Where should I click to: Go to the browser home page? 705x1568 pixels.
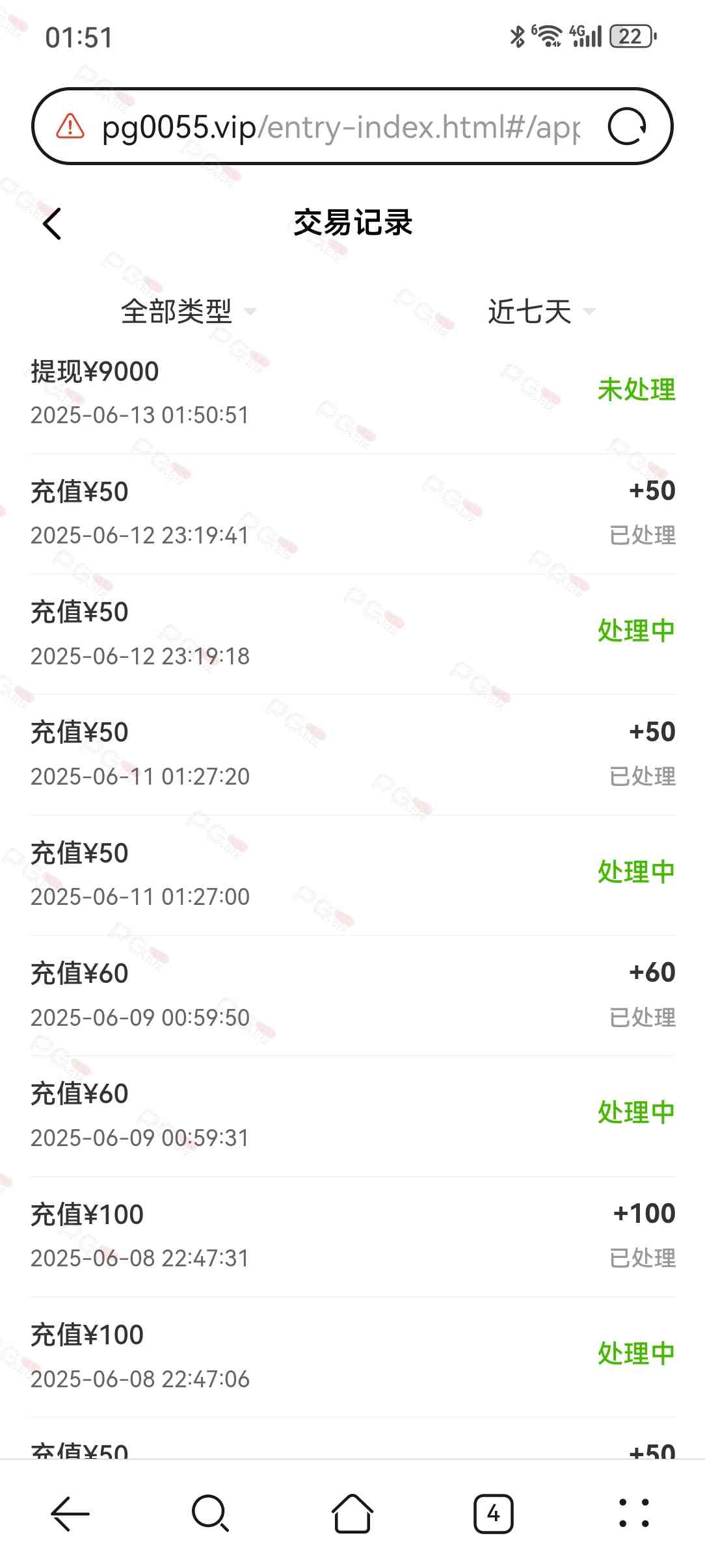tap(352, 1514)
